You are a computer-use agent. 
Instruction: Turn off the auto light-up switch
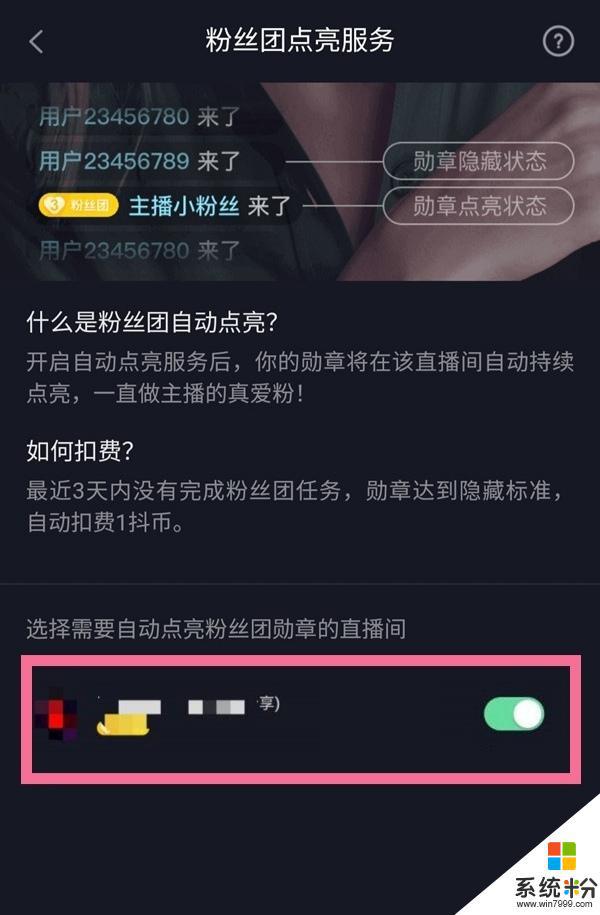(513, 714)
